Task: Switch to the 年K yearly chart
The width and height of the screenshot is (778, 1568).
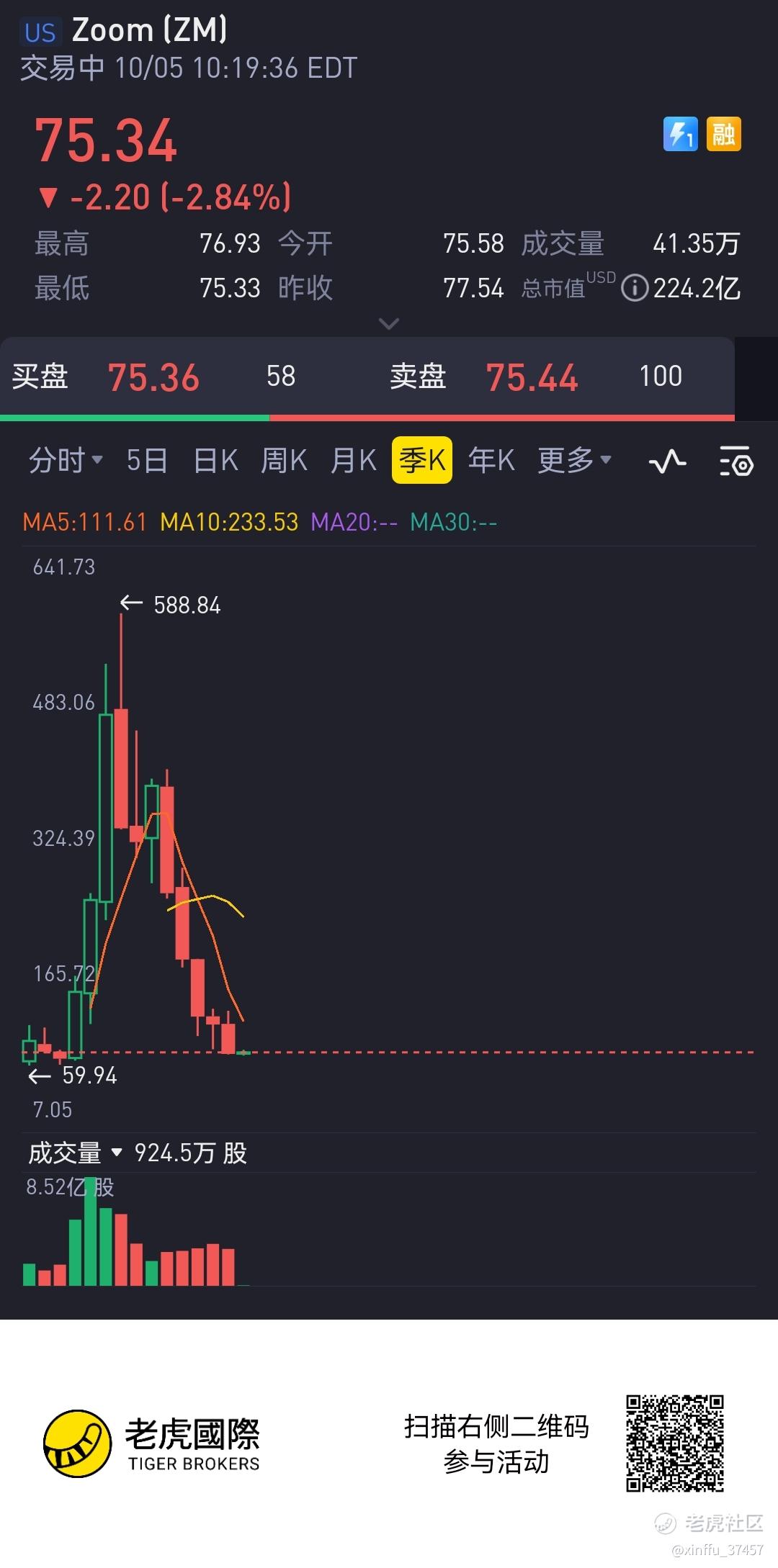Action: pos(491,460)
